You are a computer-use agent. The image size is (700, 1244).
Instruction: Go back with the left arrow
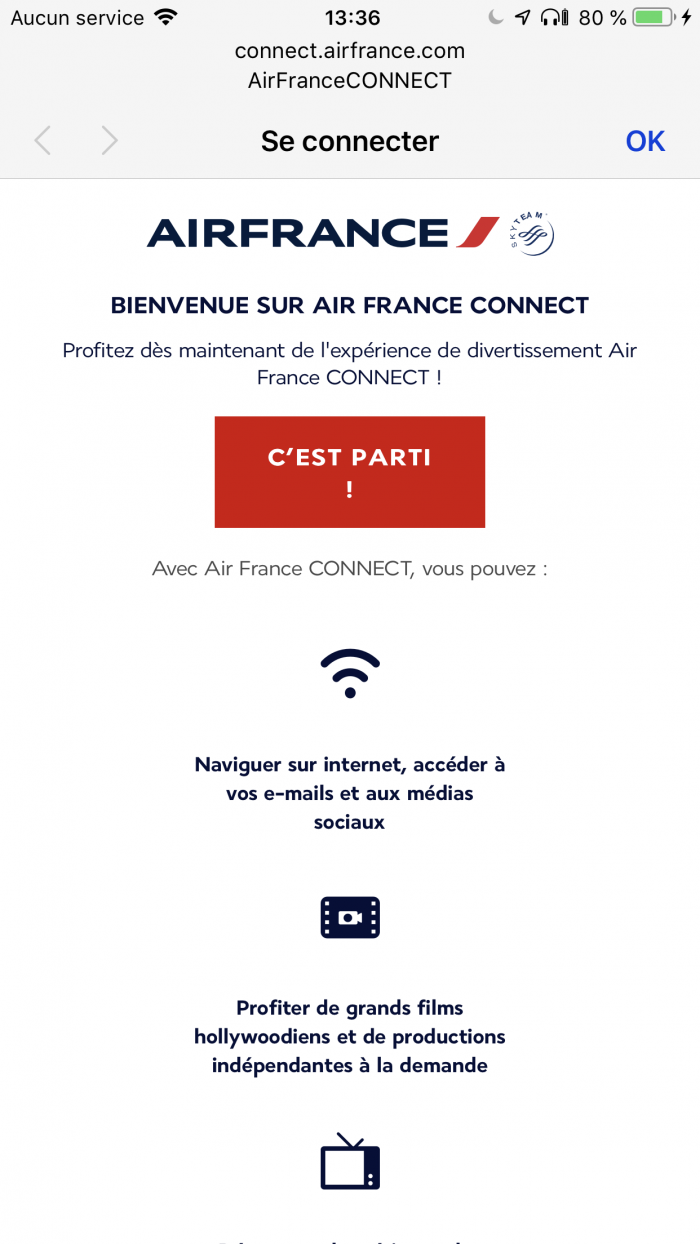[42, 141]
